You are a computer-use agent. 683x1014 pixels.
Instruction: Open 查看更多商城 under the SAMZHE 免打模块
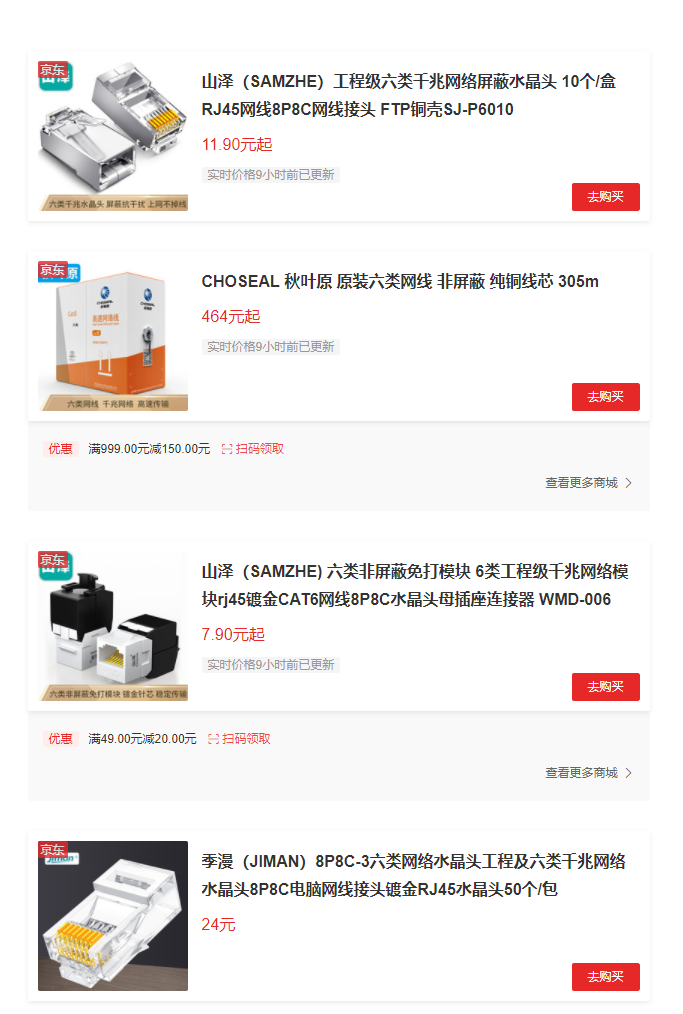click(x=588, y=773)
